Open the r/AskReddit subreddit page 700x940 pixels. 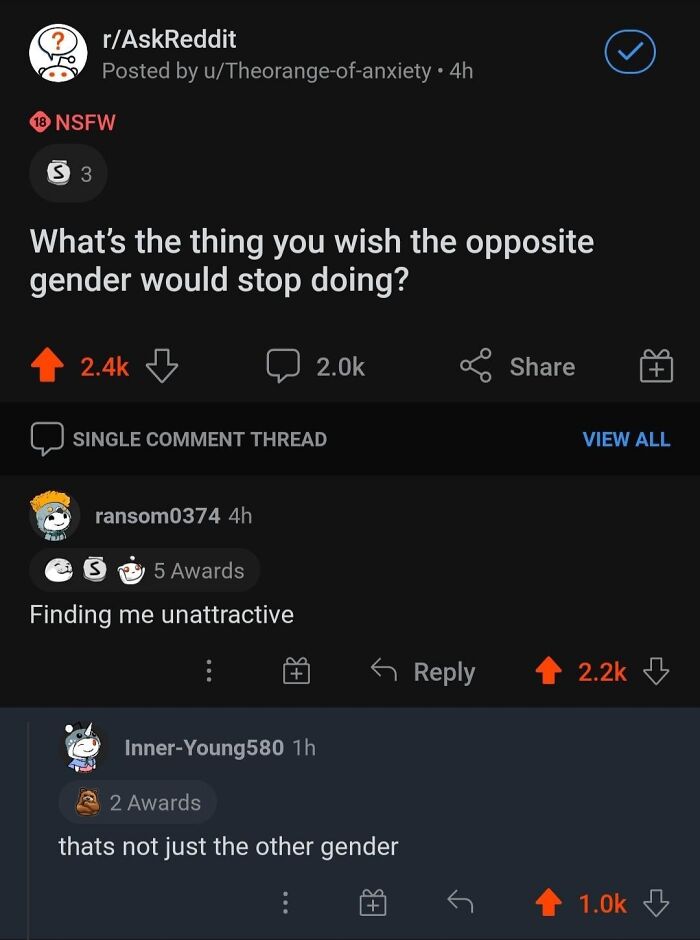[169, 40]
